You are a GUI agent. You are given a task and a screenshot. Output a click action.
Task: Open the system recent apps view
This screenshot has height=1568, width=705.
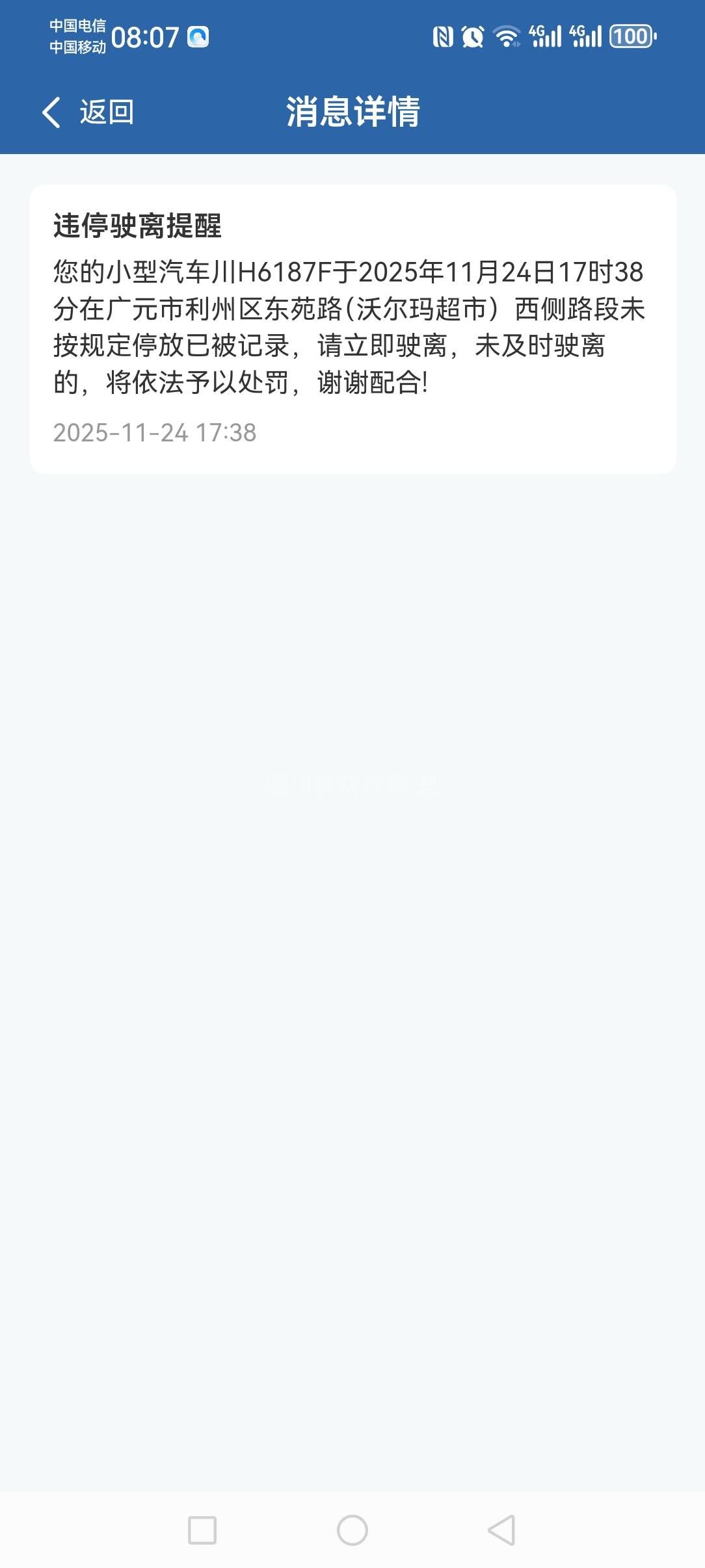coord(202,1530)
